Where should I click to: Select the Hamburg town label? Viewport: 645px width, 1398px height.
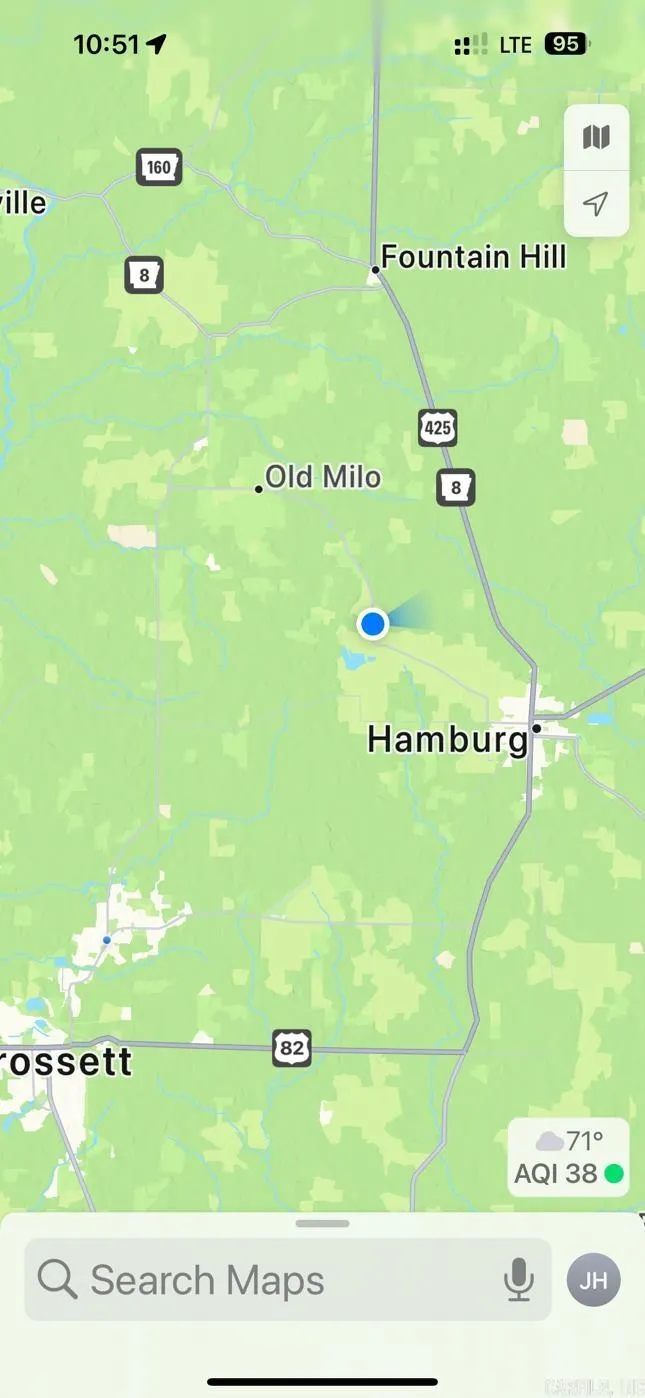point(447,740)
